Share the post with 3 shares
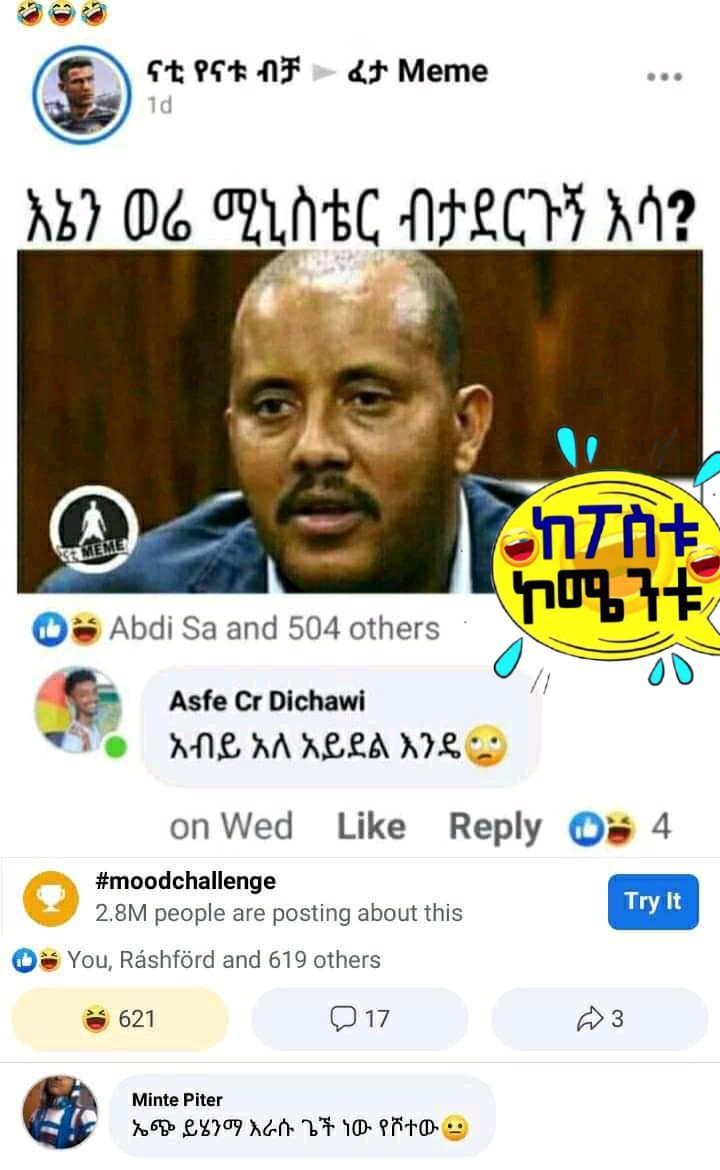720x1170 pixels. pos(600,1019)
